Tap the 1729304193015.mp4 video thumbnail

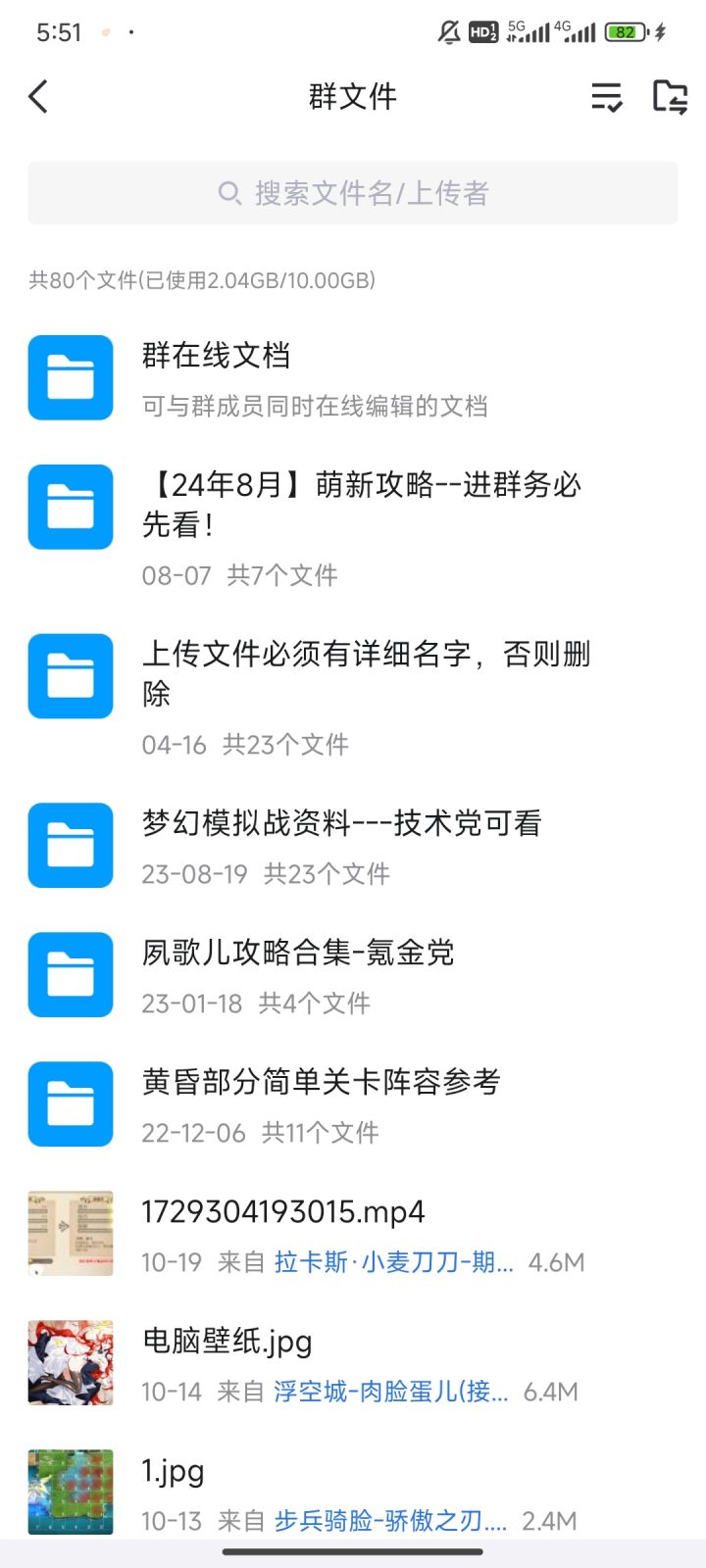(70, 1233)
